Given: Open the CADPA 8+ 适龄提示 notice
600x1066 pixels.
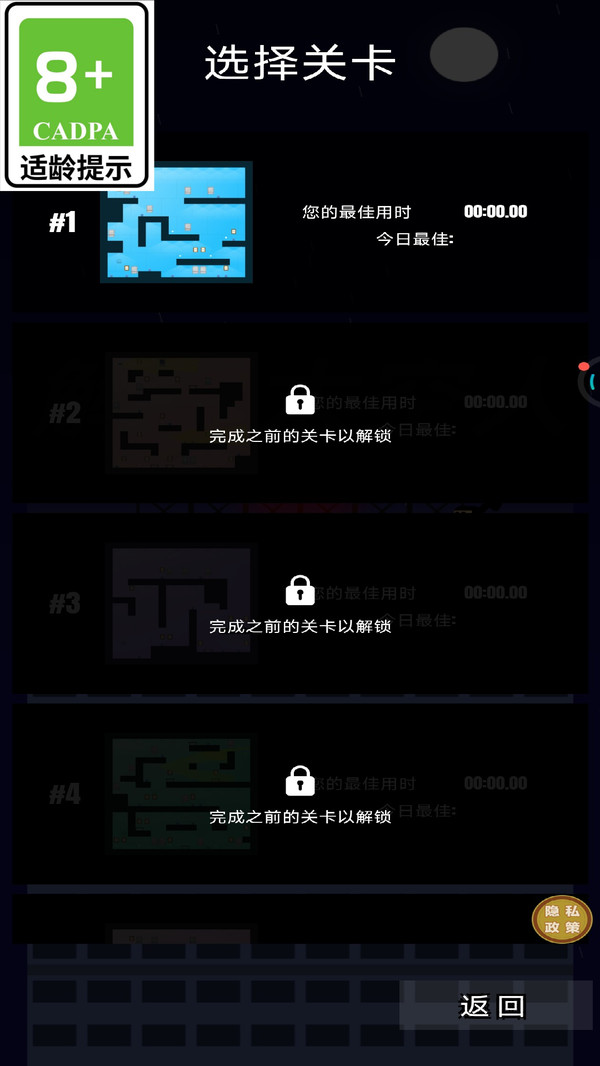Looking at the screenshot, I should (x=76, y=95).
